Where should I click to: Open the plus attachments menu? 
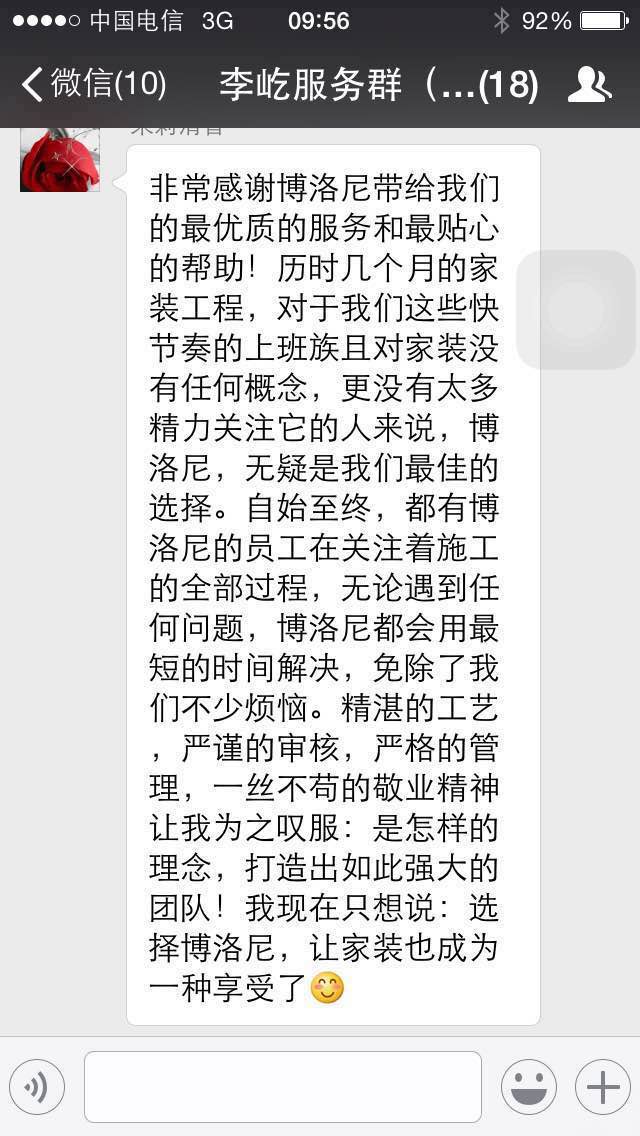click(602, 1087)
